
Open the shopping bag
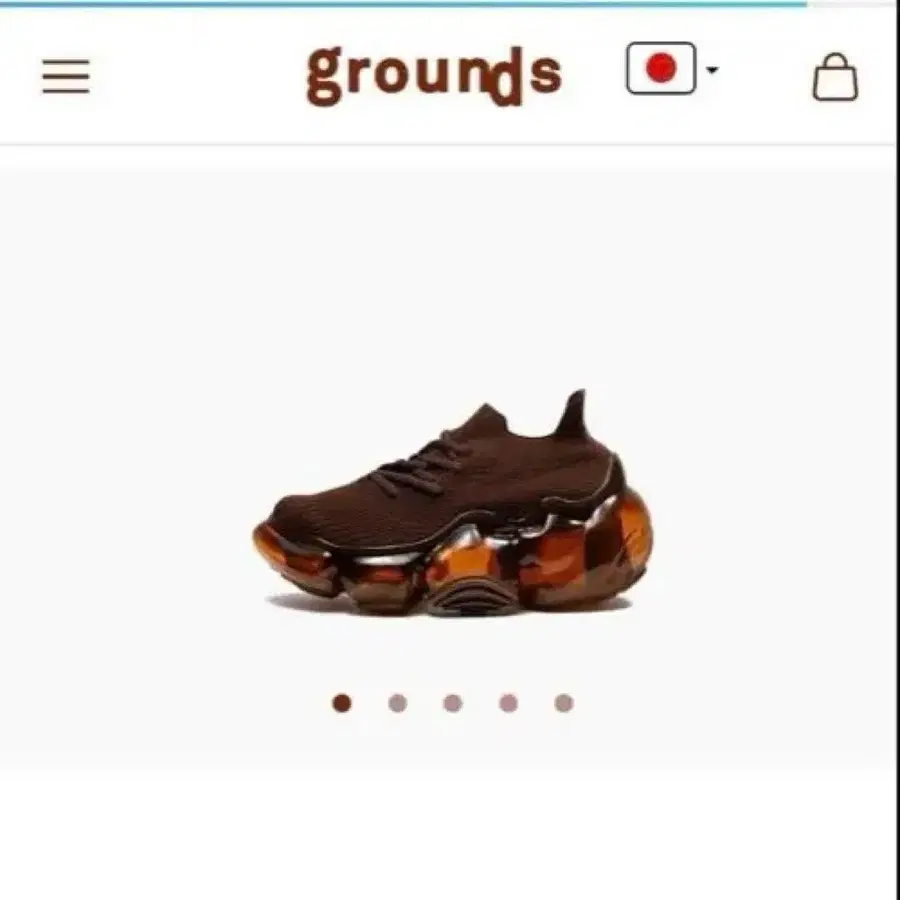point(835,77)
